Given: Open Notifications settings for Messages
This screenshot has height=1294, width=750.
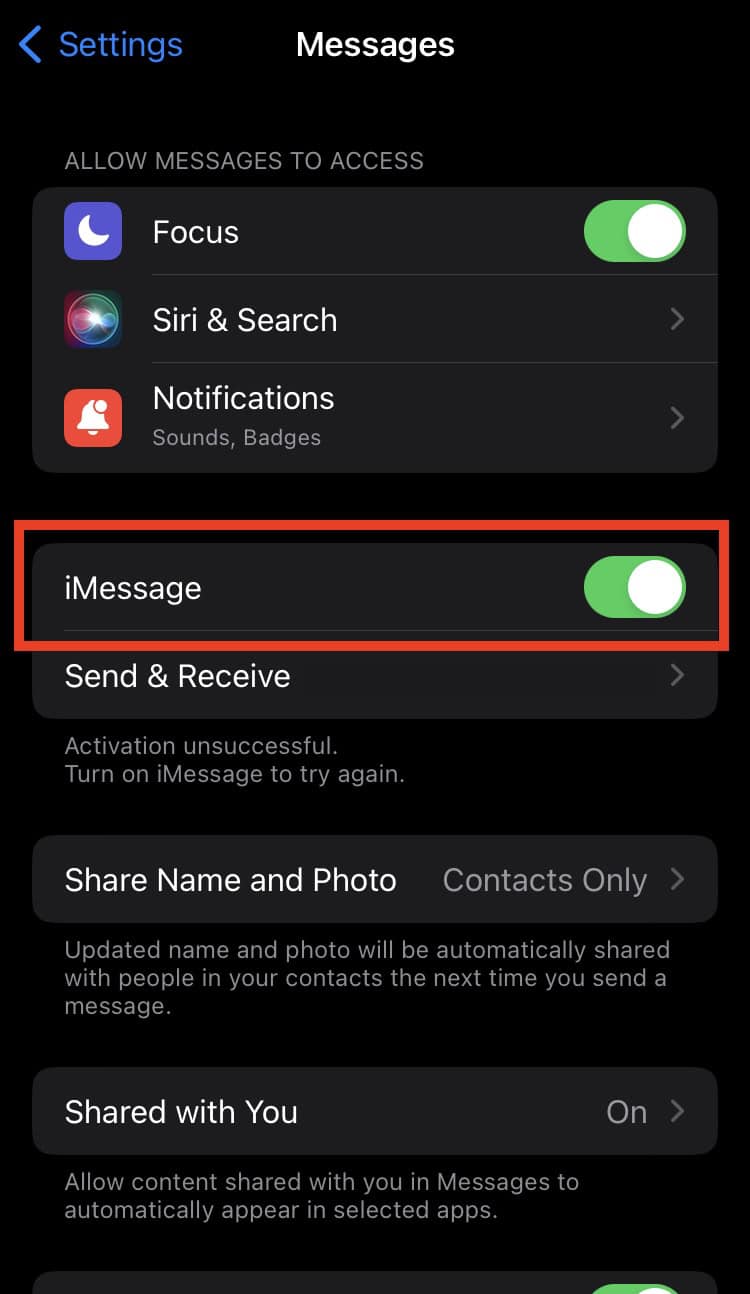Looking at the screenshot, I should [375, 415].
